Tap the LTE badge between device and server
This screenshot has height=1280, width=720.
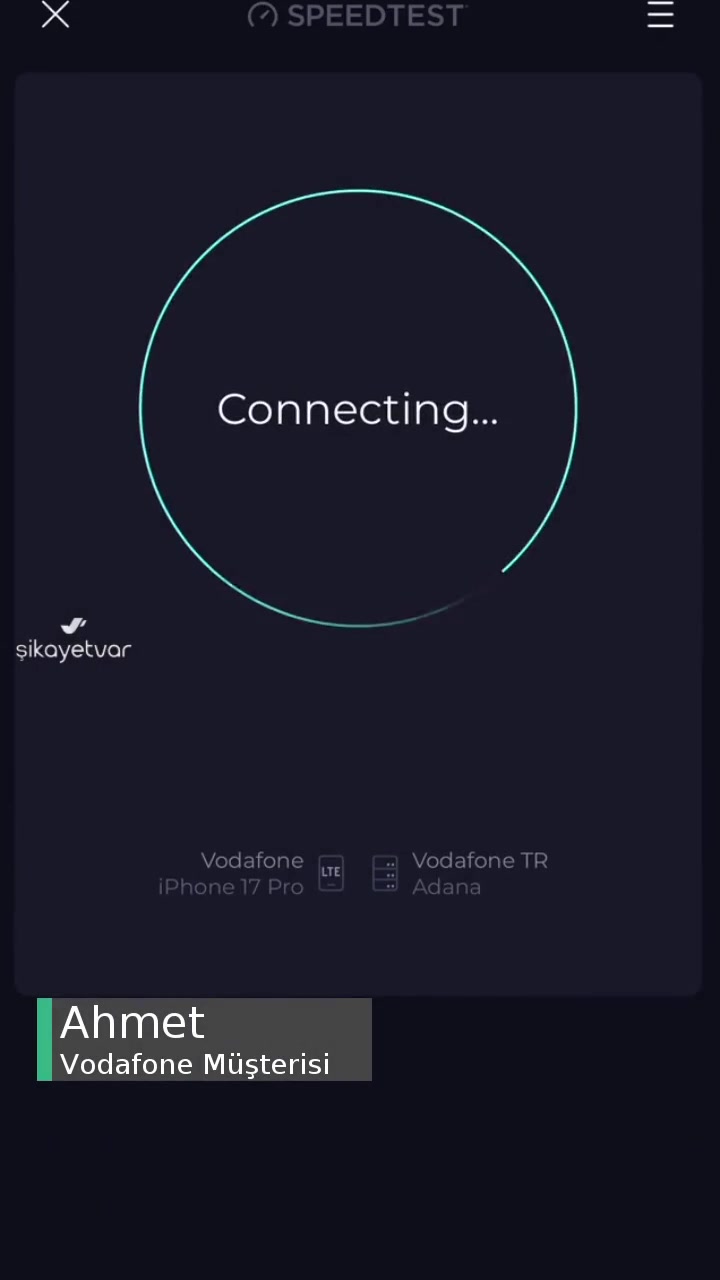331,872
